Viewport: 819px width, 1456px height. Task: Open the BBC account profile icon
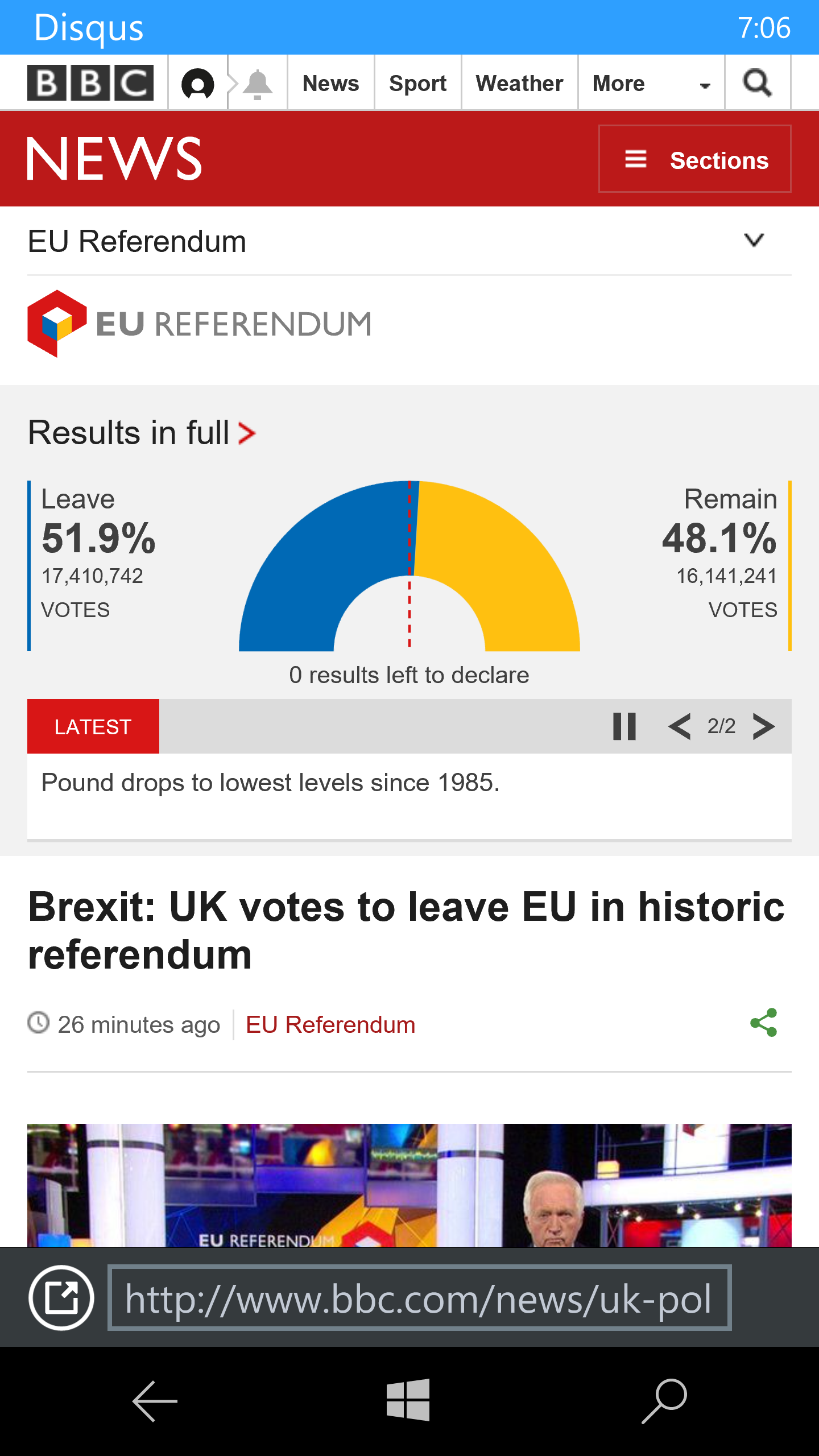point(197,84)
